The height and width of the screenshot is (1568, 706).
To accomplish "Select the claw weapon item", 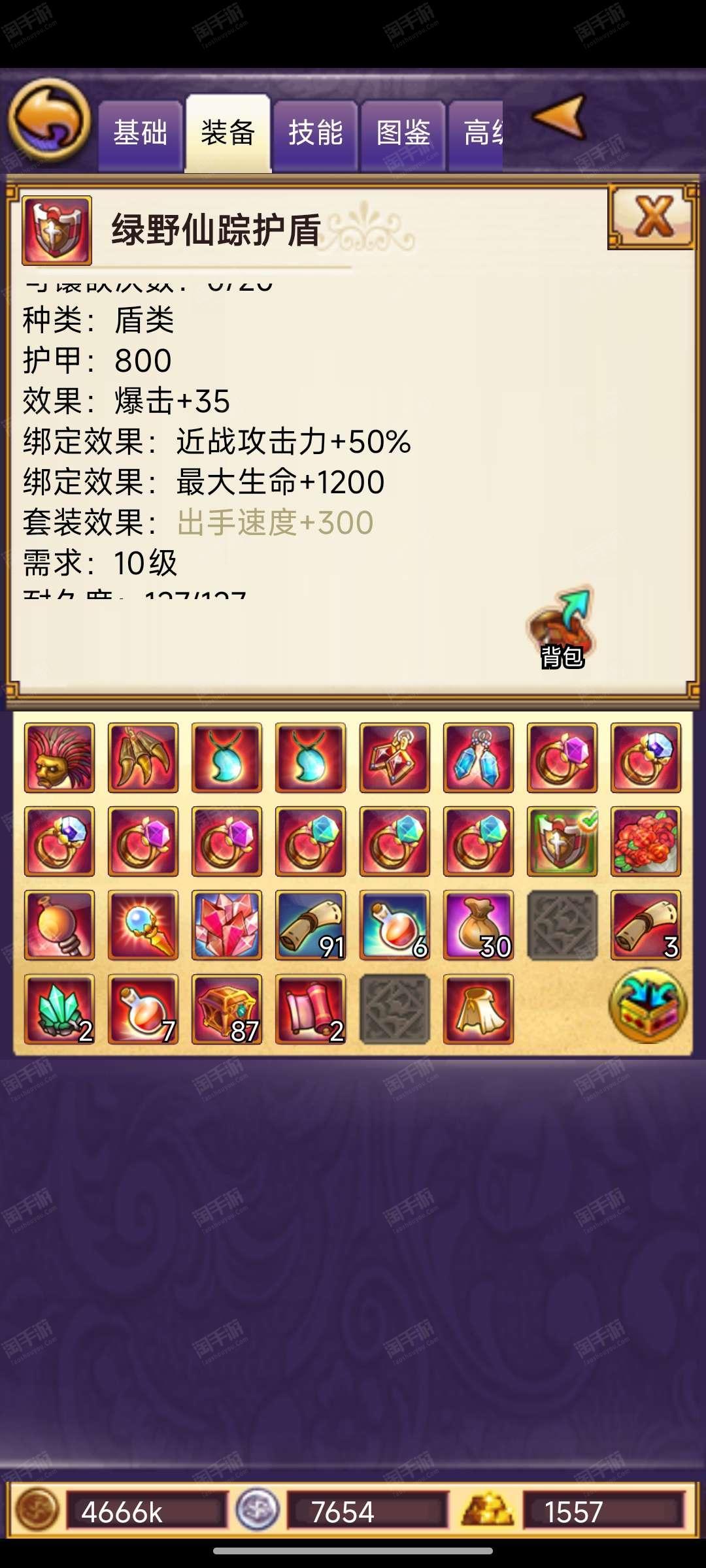I will click(143, 758).
